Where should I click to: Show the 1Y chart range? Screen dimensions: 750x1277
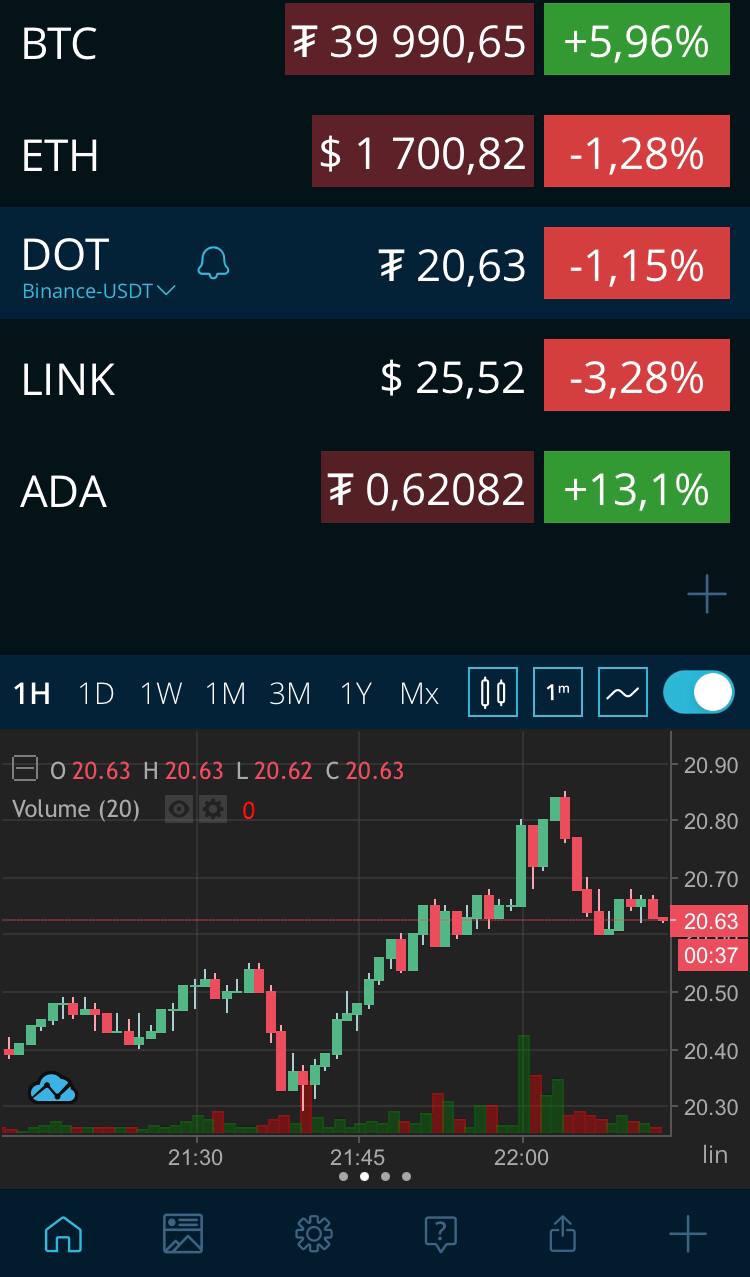(x=355, y=693)
